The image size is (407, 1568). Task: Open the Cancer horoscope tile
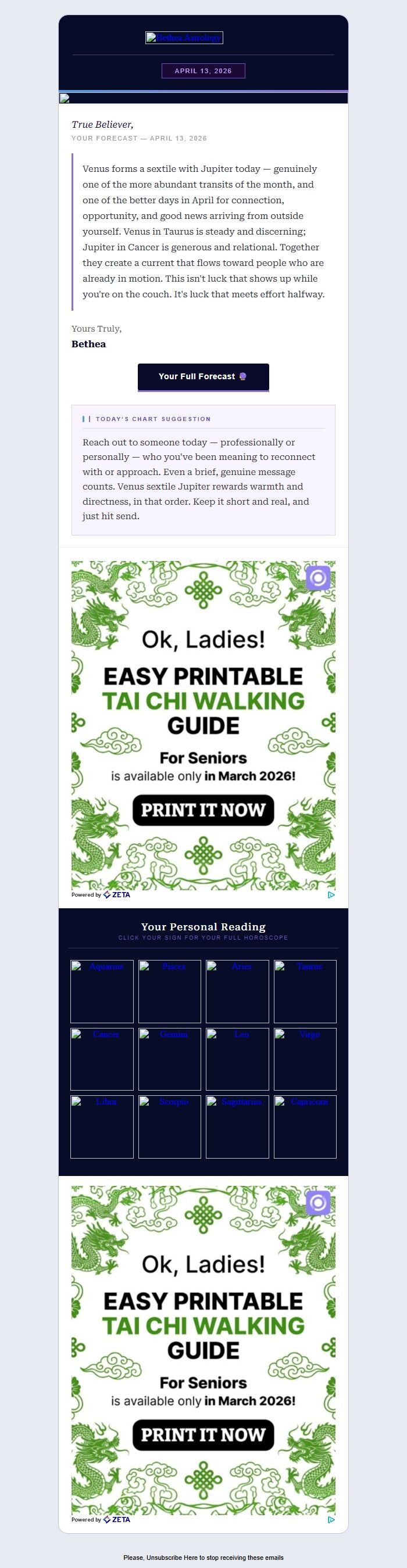102,1059
